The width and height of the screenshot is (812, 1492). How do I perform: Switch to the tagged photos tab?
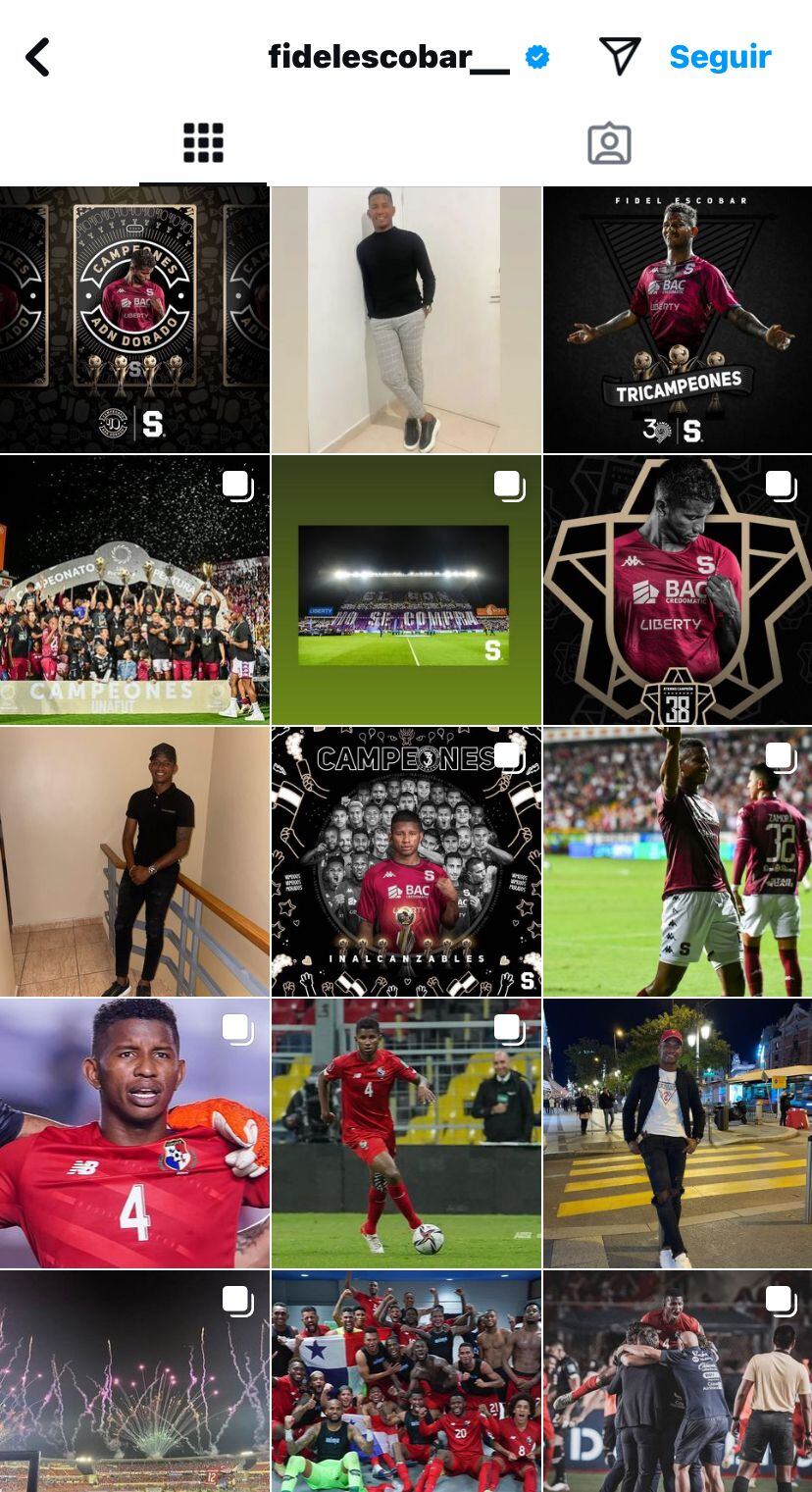609,143
